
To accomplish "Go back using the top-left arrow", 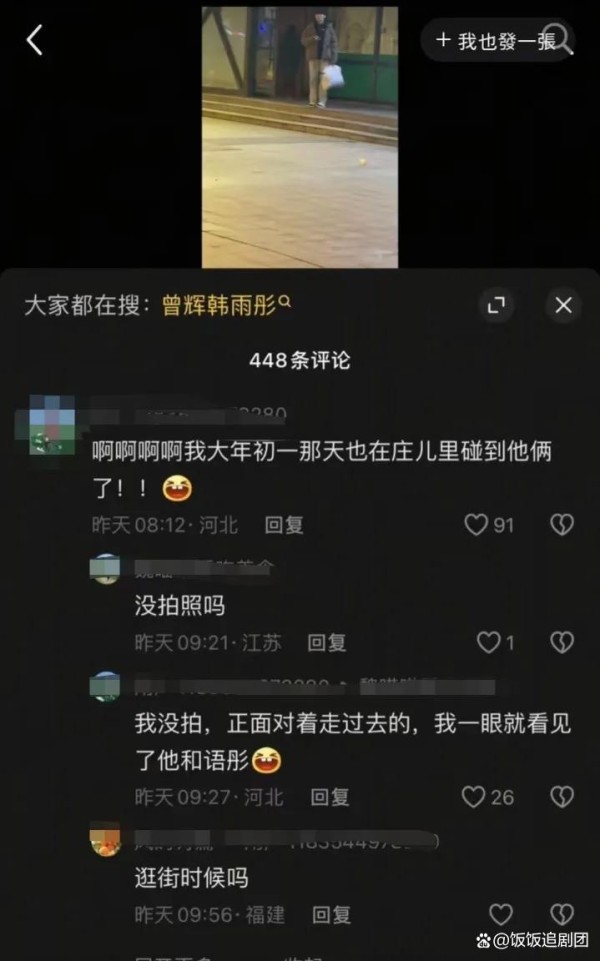I will click(35, 41).
